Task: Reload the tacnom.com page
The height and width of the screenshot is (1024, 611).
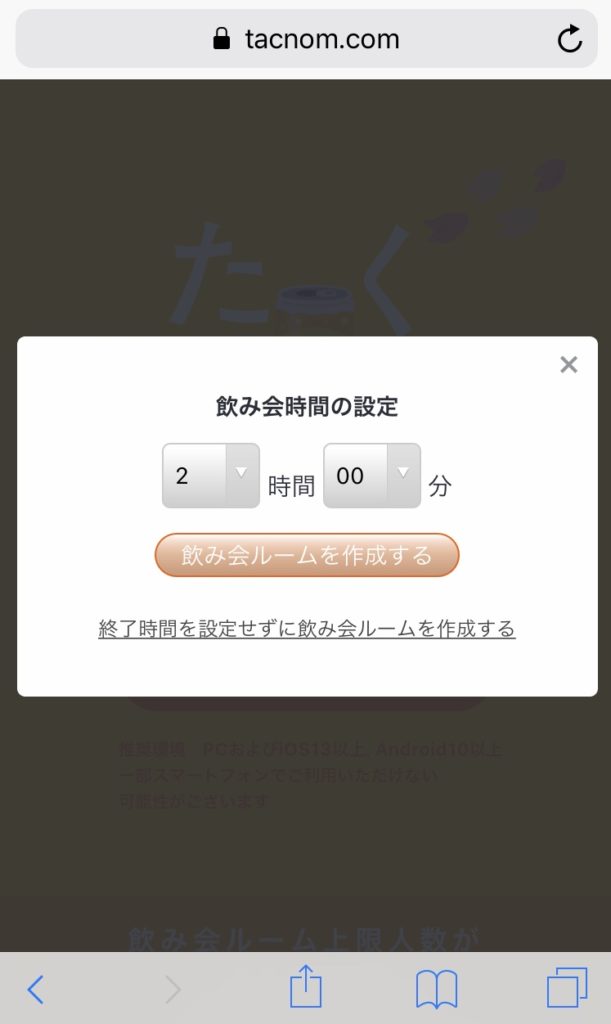Action: click(x=569, y=39)
